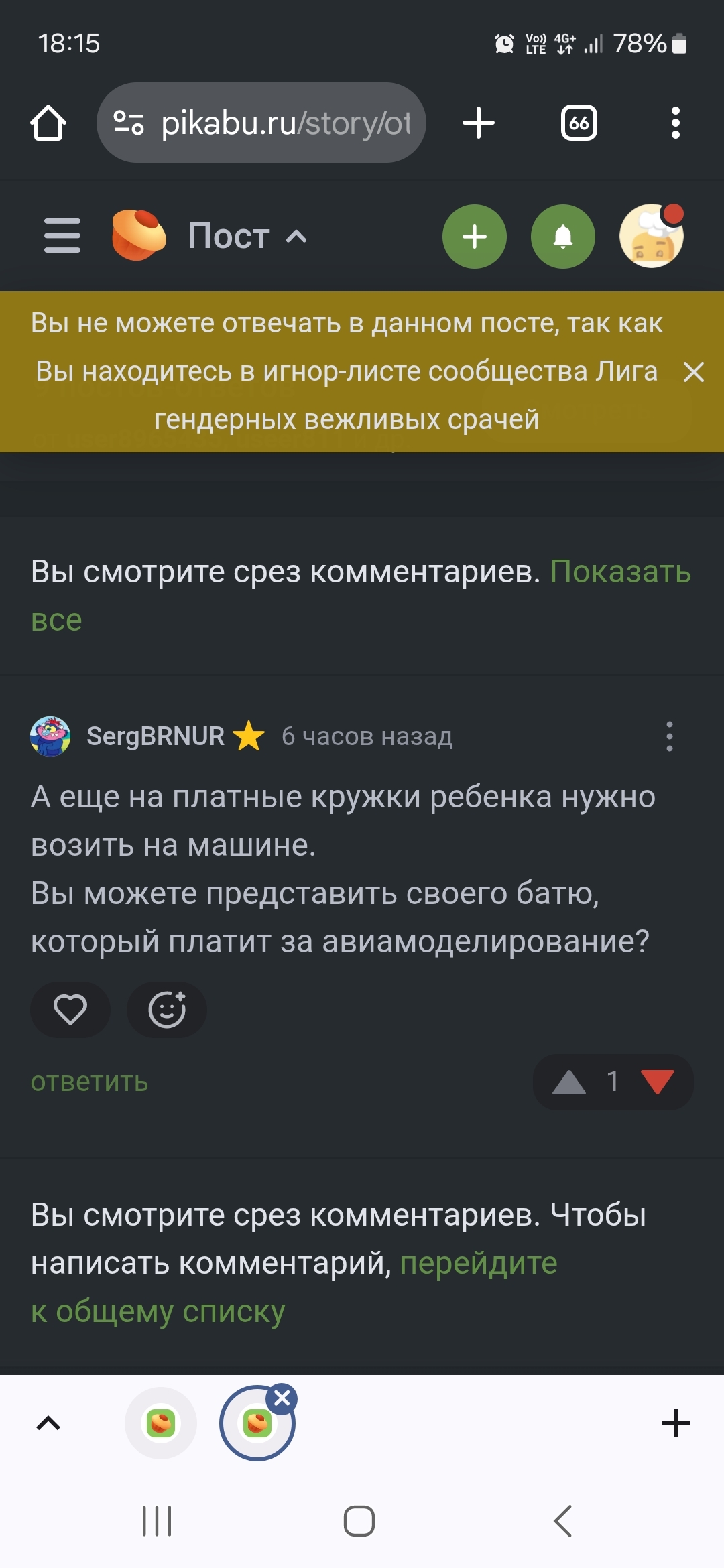Viewport: 724px width, 1568px height.
Task: Create a new post with green plus
Action: point(475,237)
